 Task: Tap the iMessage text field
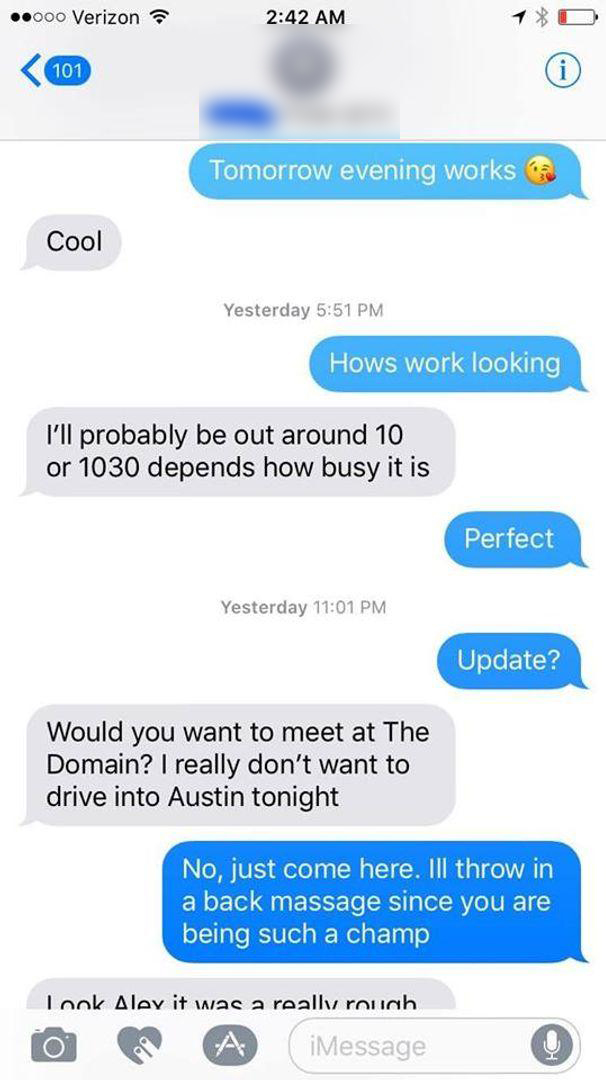click(x=410, y=1047)
